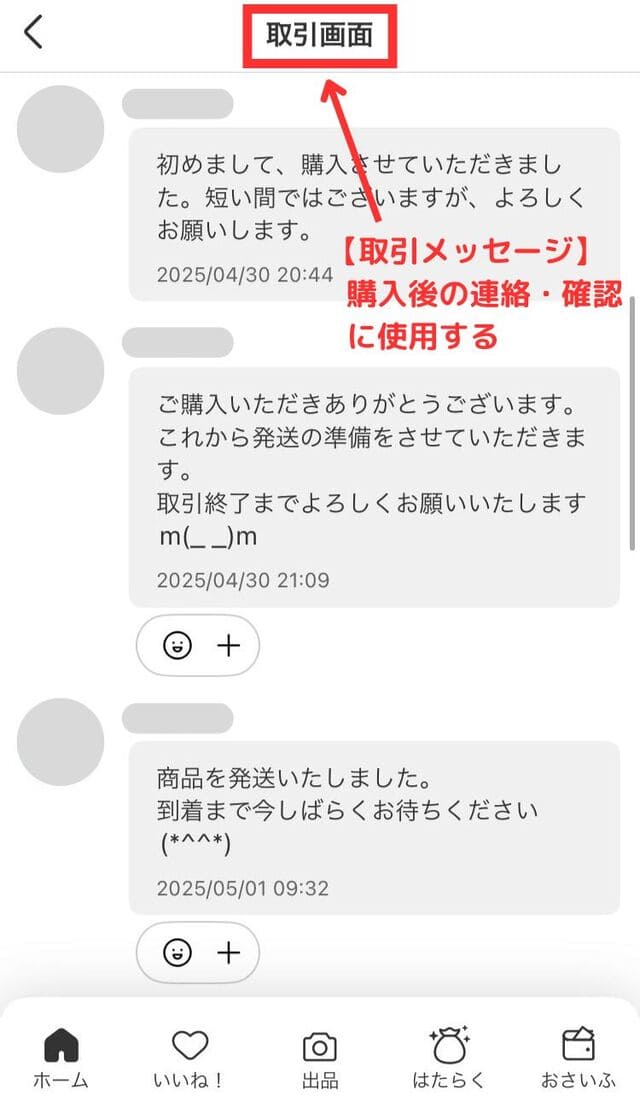Select the 出品 camera tab

pos(320,1058)
